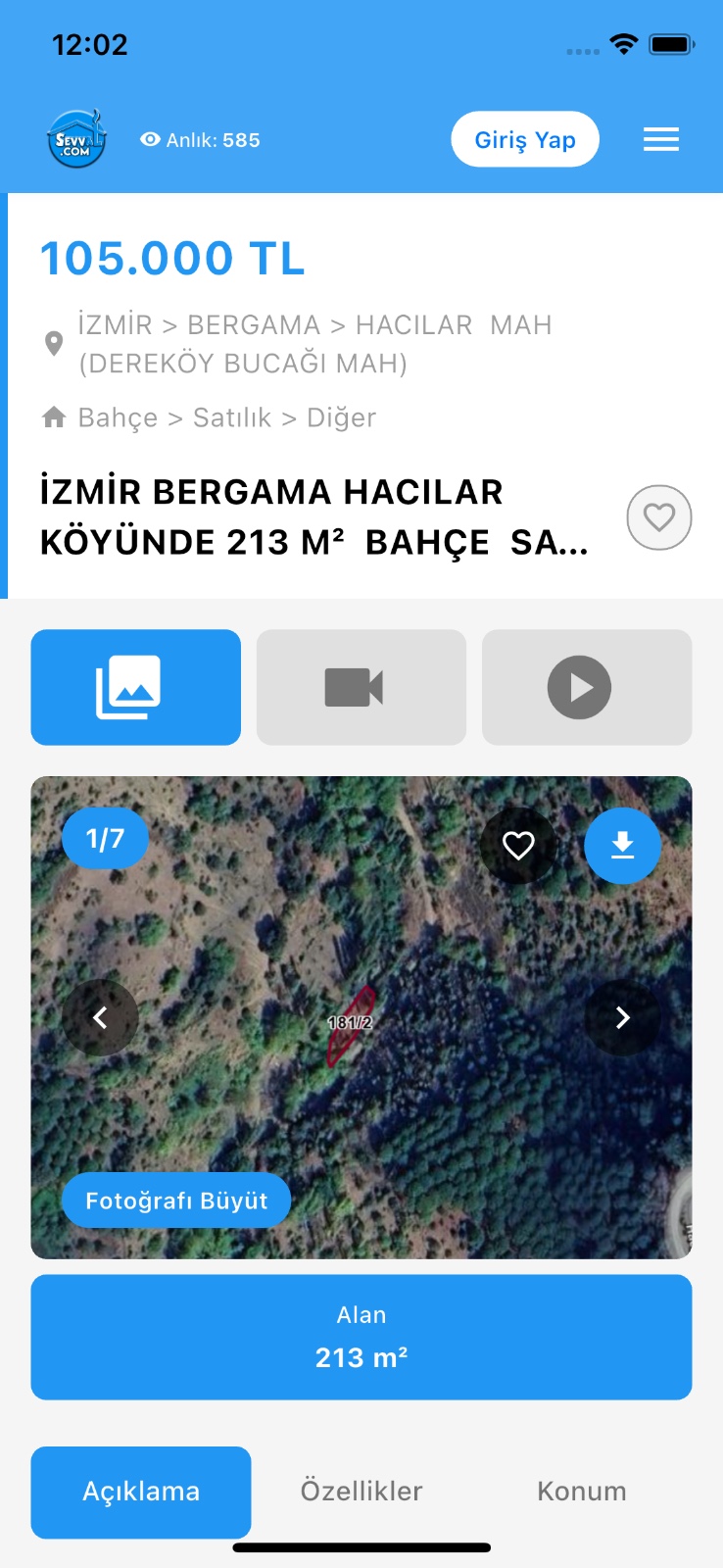Download the listing photo
The height and width of the screenshot is (1568, 723).
[622, 845]
